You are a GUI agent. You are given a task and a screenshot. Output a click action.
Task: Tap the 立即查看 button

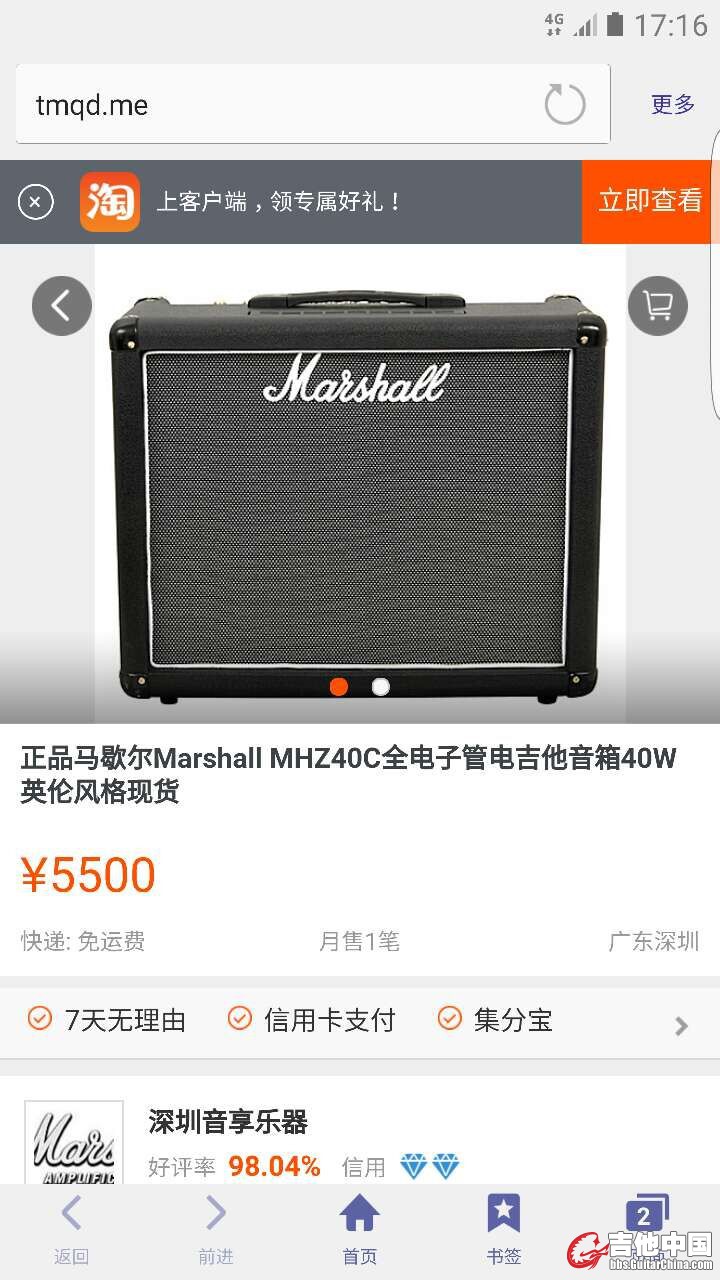650,201
